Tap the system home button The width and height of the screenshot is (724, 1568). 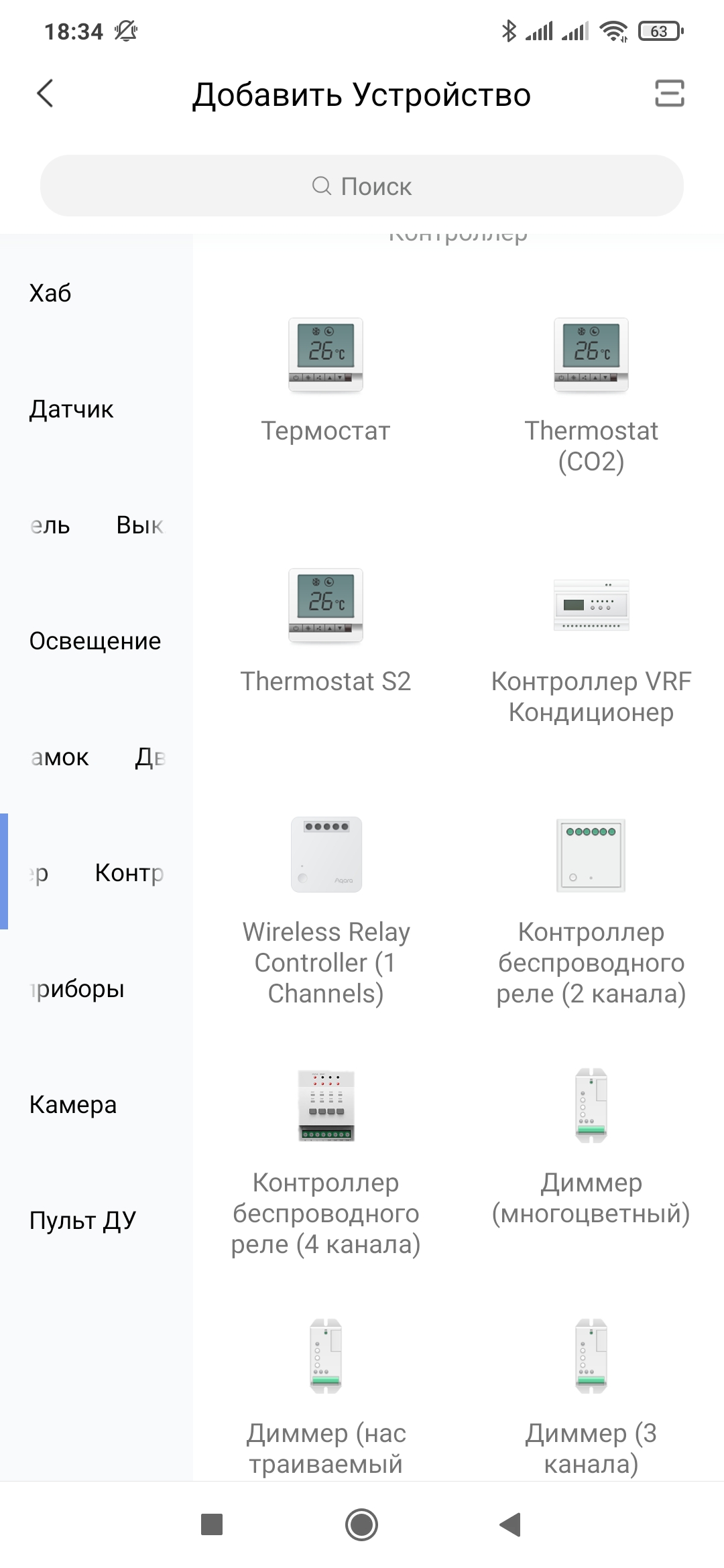(362, 1524)
